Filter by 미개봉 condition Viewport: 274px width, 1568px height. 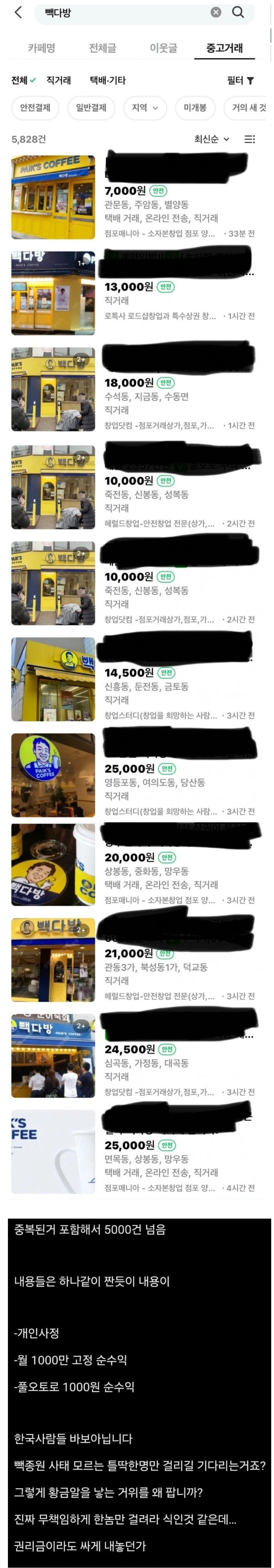(x=194, y=108)
